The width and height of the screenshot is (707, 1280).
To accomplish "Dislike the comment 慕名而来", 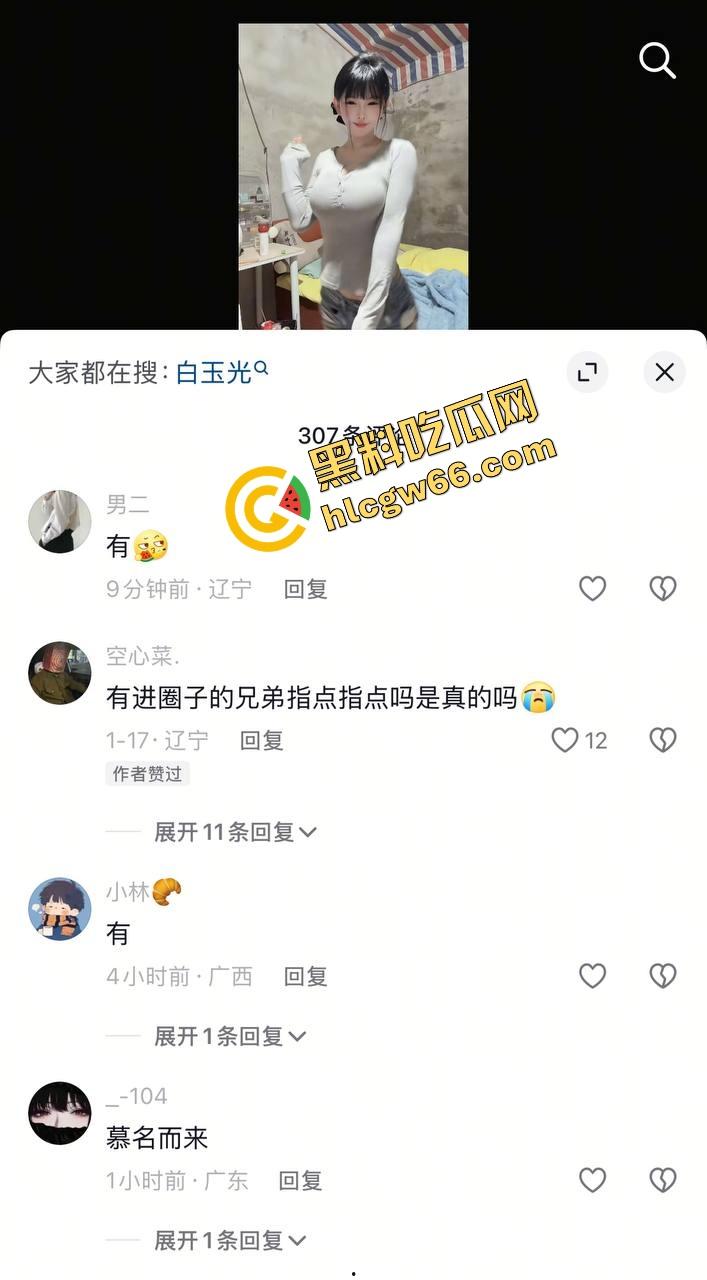I will (663, 1181).
